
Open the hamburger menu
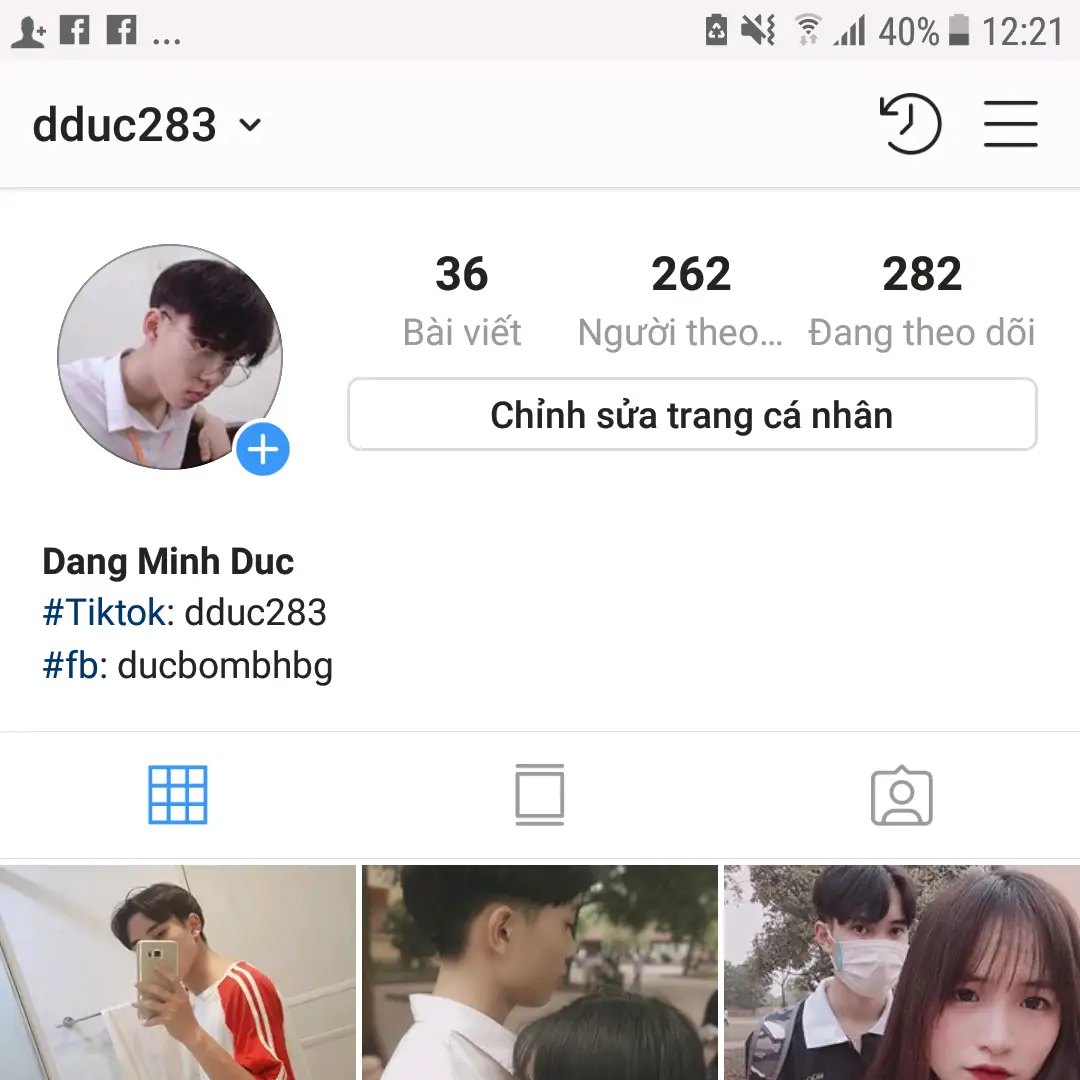tap(1010, 125)
